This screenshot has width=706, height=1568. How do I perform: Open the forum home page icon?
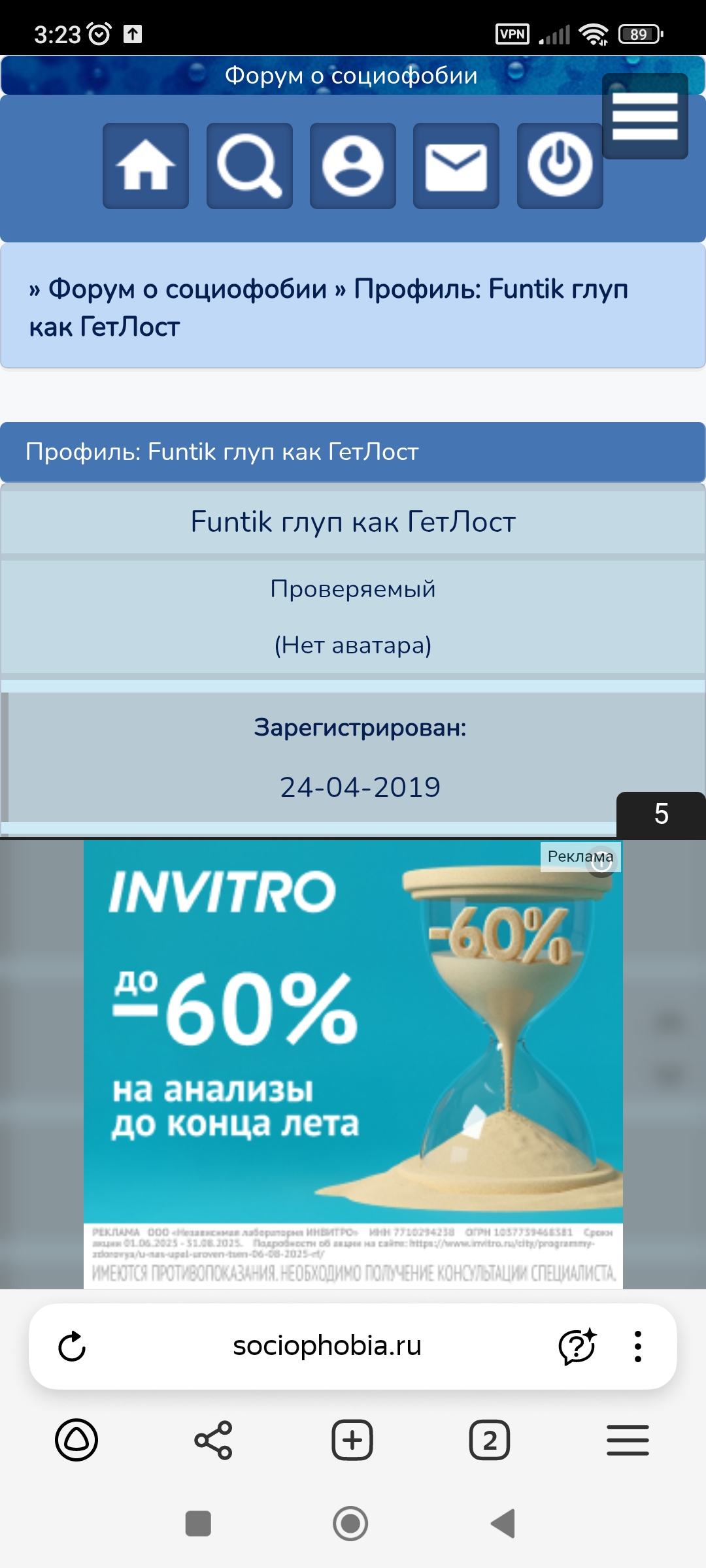(x=146, y=166)
